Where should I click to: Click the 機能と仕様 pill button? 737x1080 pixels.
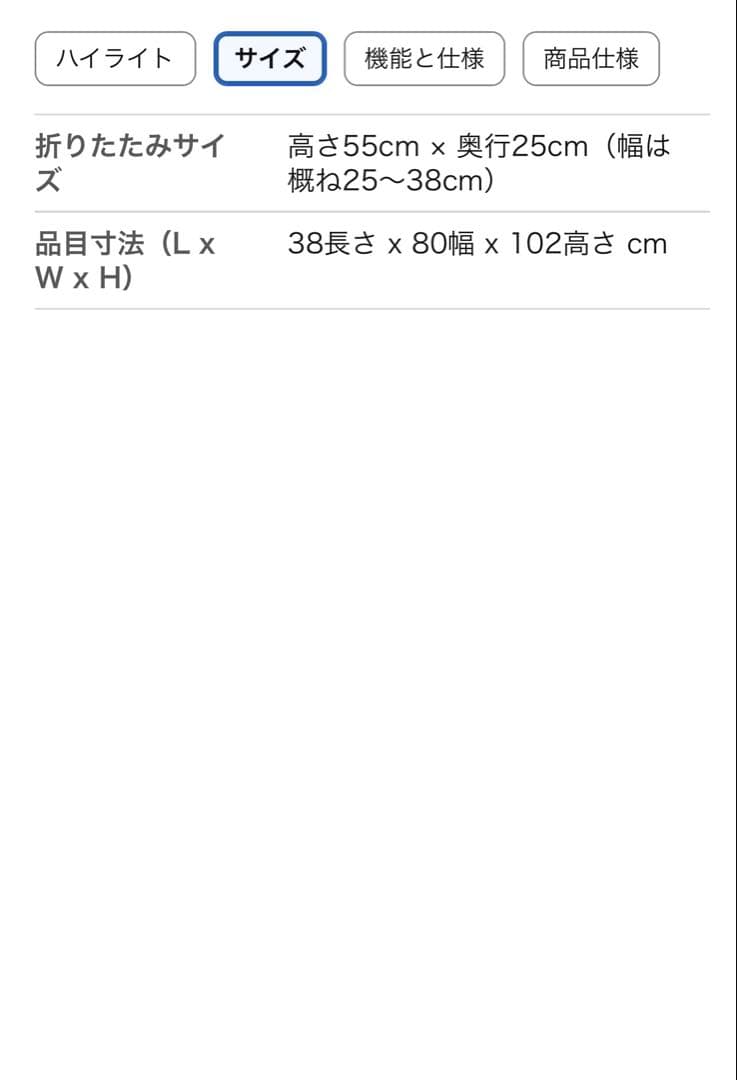424,58
